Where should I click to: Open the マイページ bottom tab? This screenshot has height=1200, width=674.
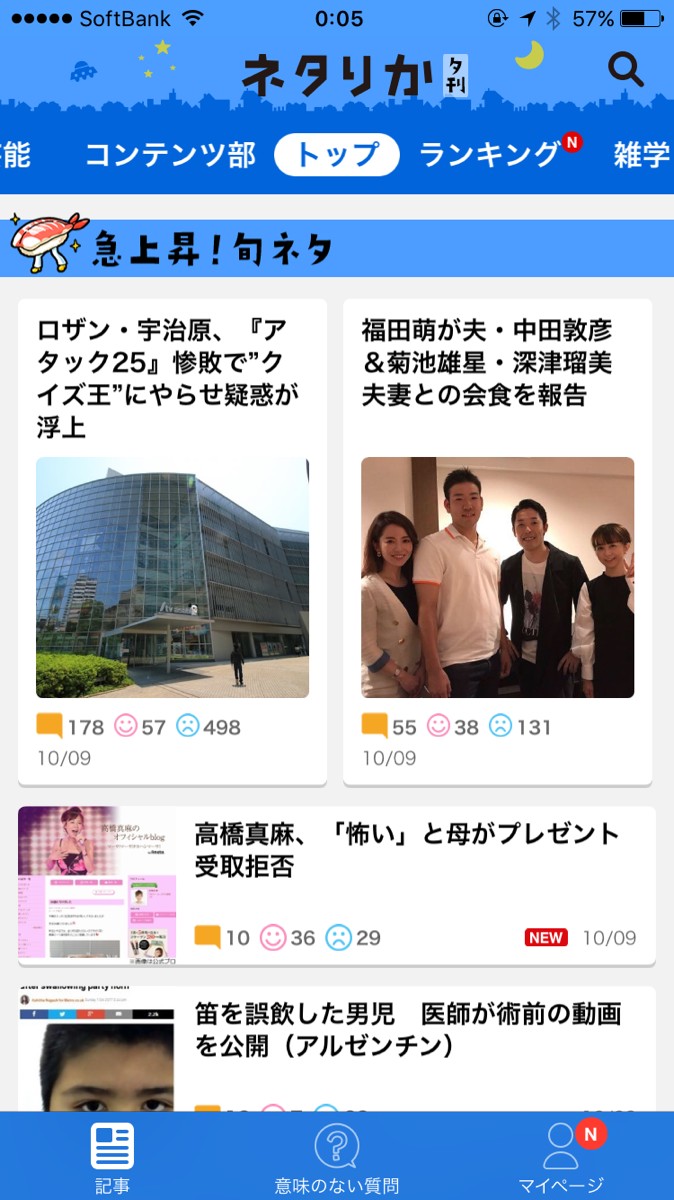(x=561, y=1157)
